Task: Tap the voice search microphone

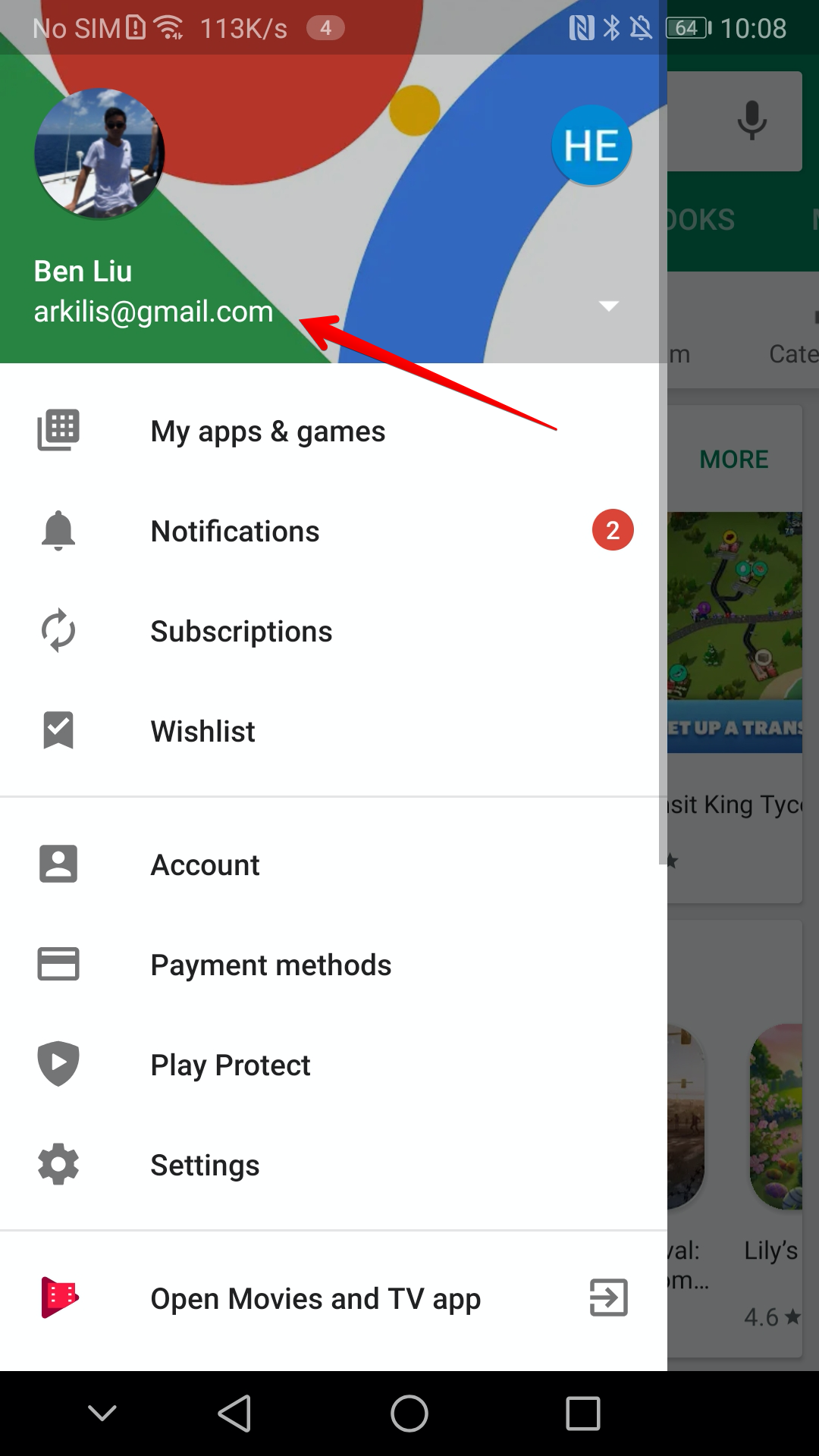Action: [x=752, y=121]
